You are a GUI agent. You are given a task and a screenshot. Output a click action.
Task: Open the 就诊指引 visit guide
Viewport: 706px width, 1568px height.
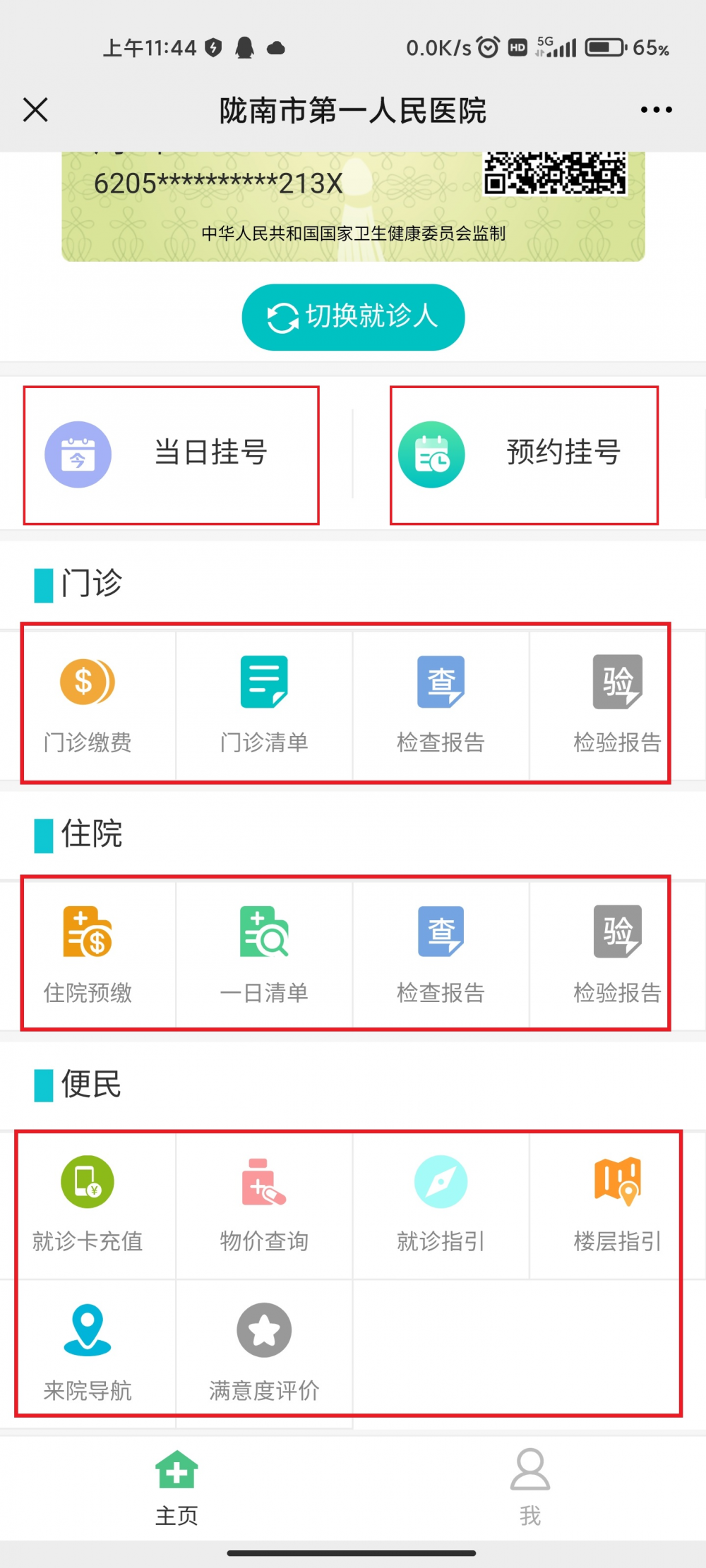click(x=441, y=1204)
